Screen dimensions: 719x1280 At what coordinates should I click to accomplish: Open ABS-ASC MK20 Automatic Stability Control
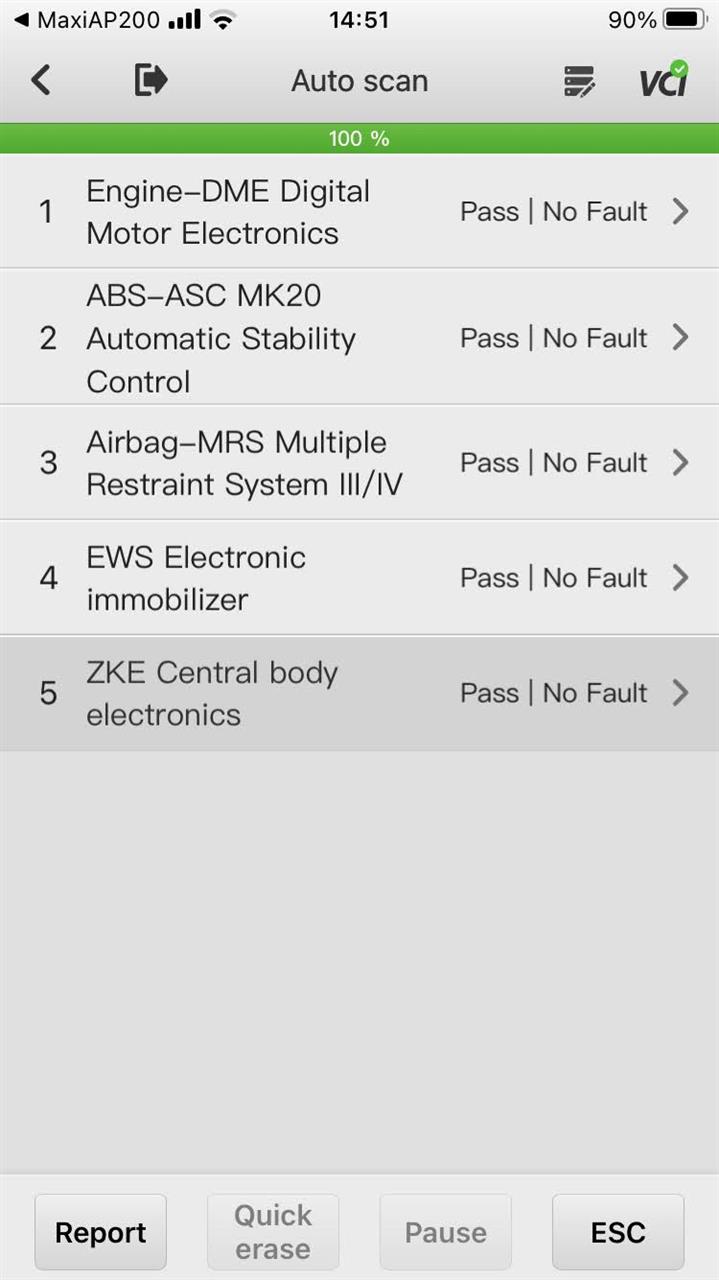[x=359, y=337]
